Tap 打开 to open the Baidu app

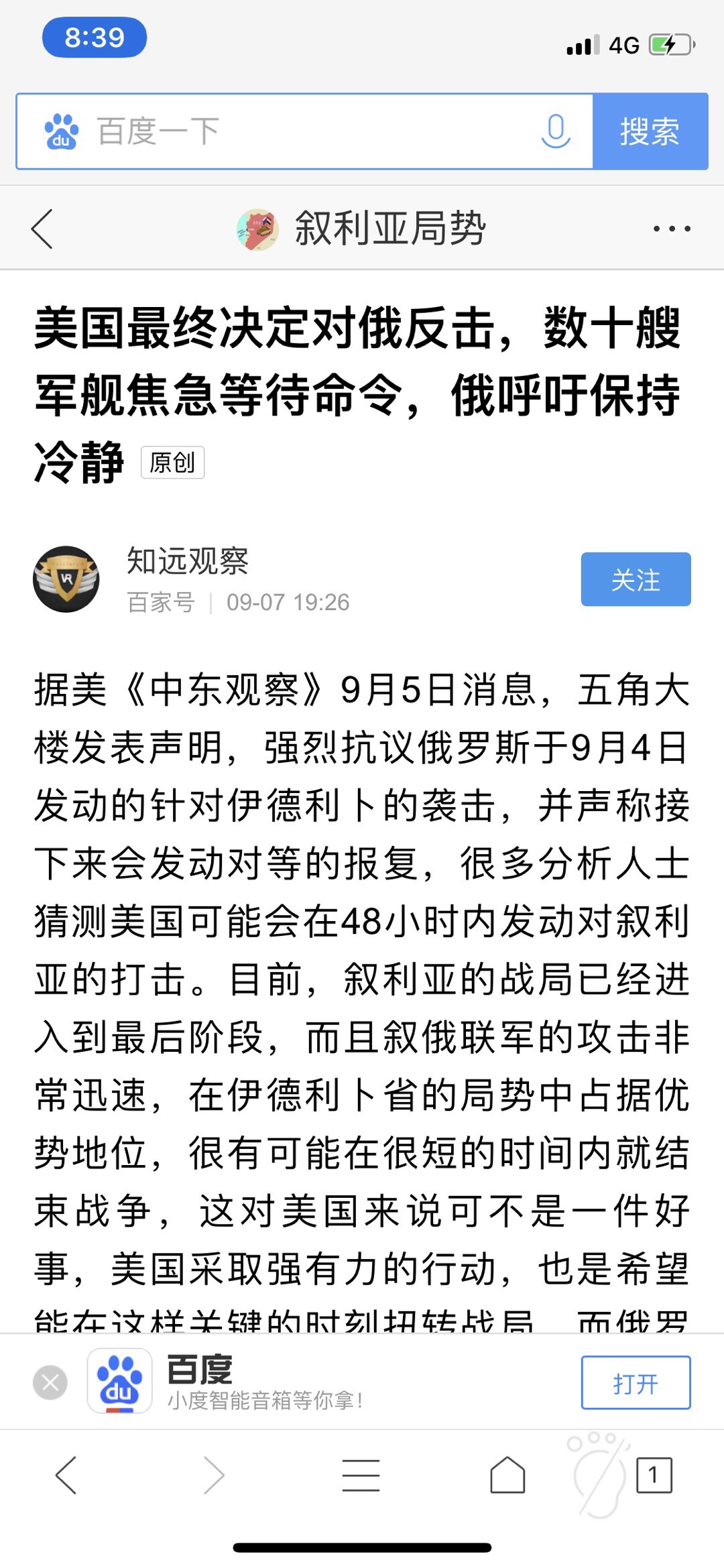tap(635, 1382)
